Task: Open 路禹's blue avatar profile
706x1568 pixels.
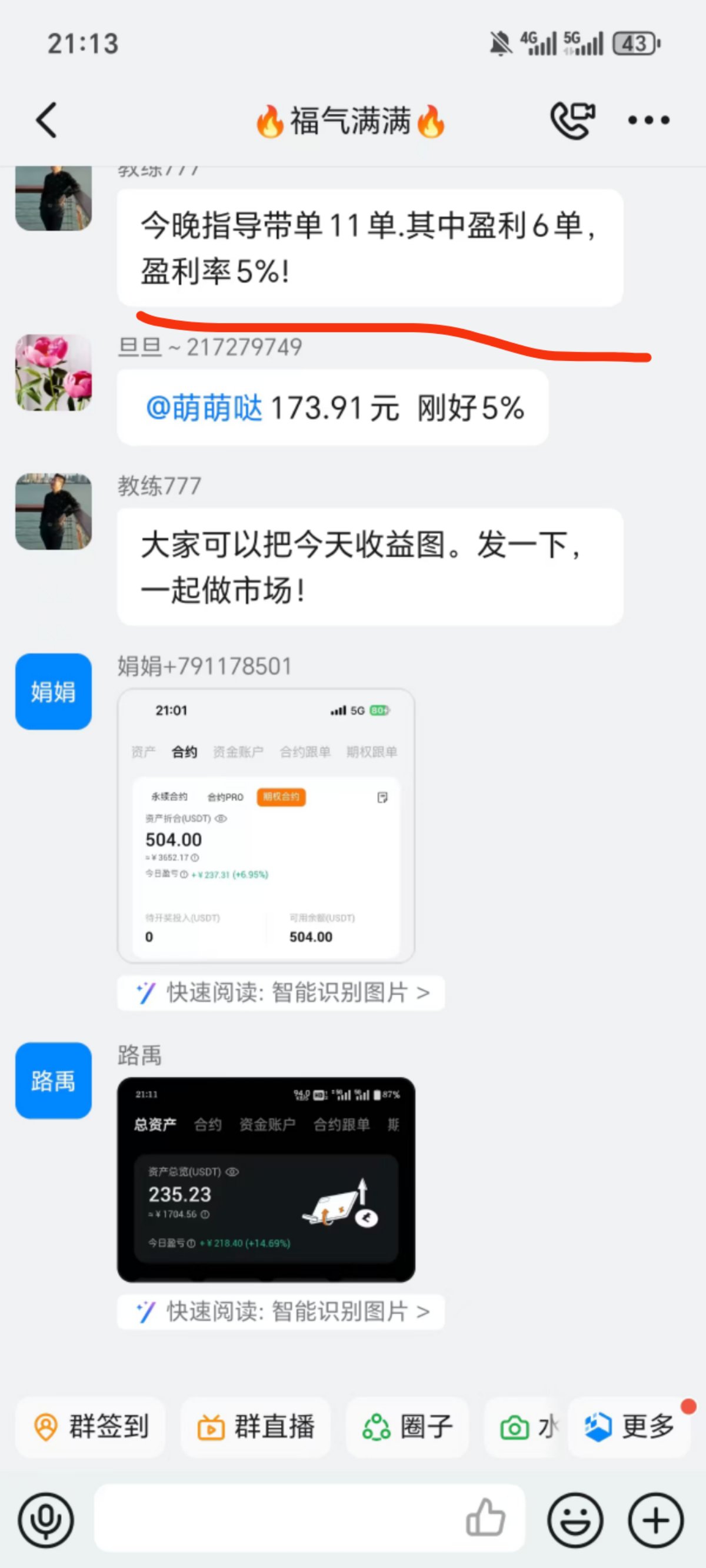Action: click(x=54, y=1081)
